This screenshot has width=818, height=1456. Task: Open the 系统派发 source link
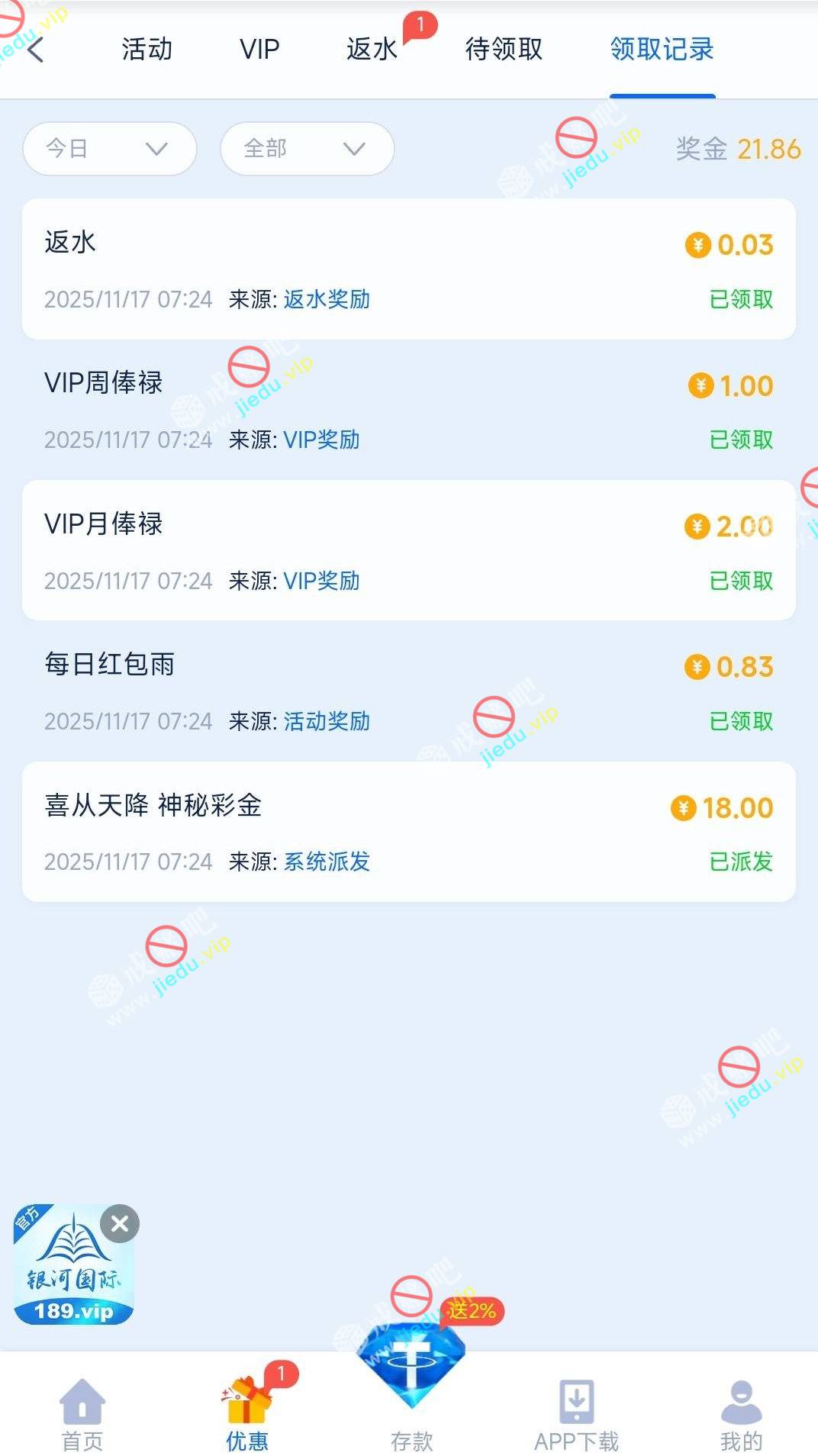coord(327,862)
